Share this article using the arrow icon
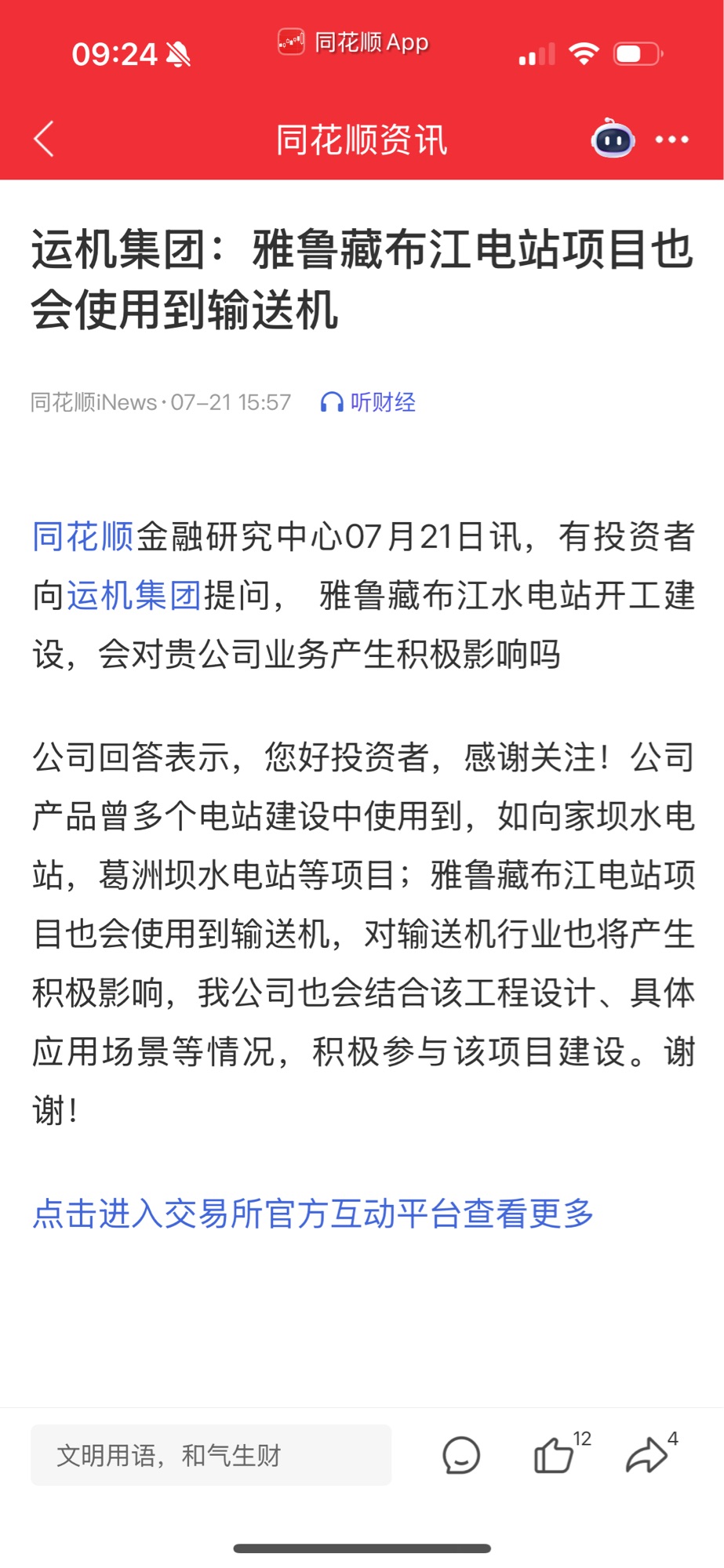Image resolution: width=724 pixels, height=1568 pixels. click(647, 1455)
